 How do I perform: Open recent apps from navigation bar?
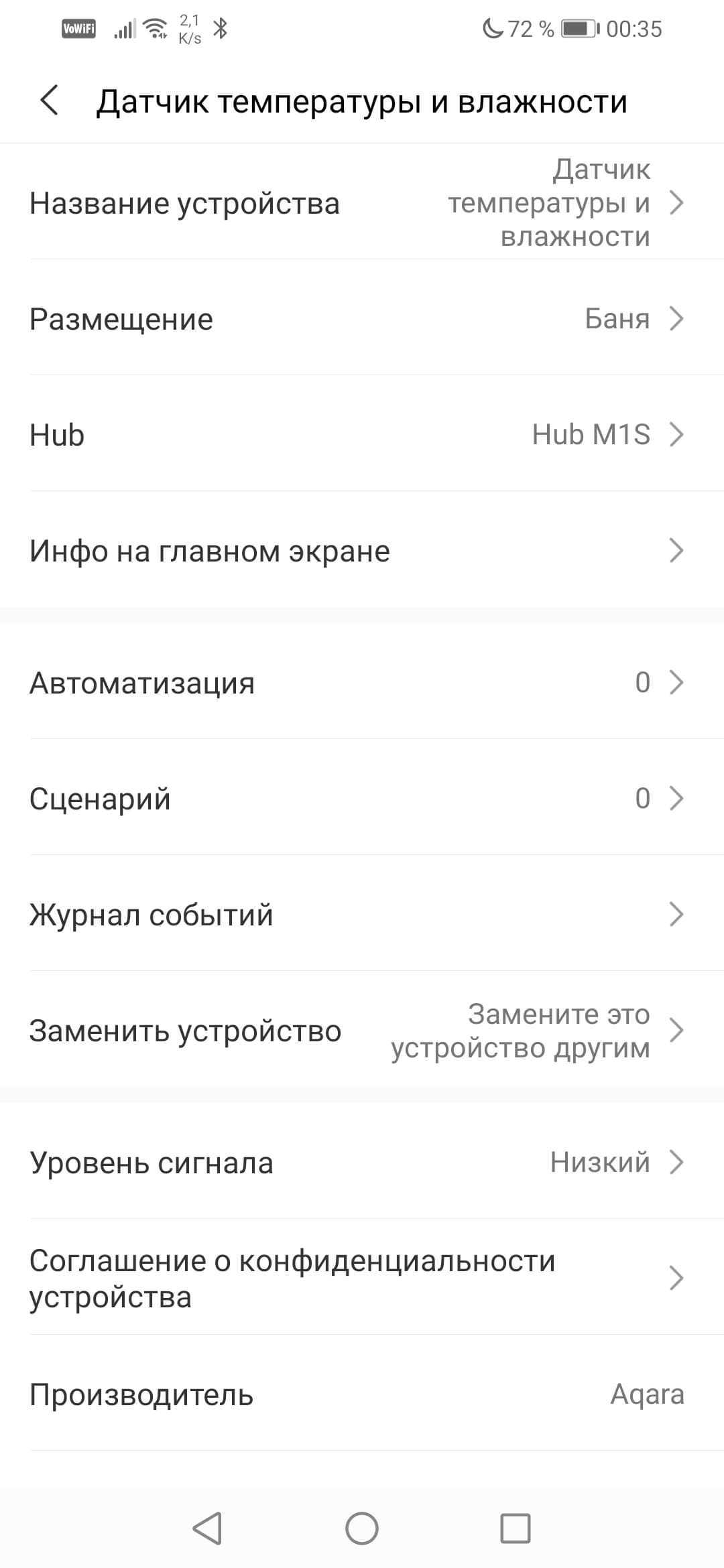tap(516, 1528)
